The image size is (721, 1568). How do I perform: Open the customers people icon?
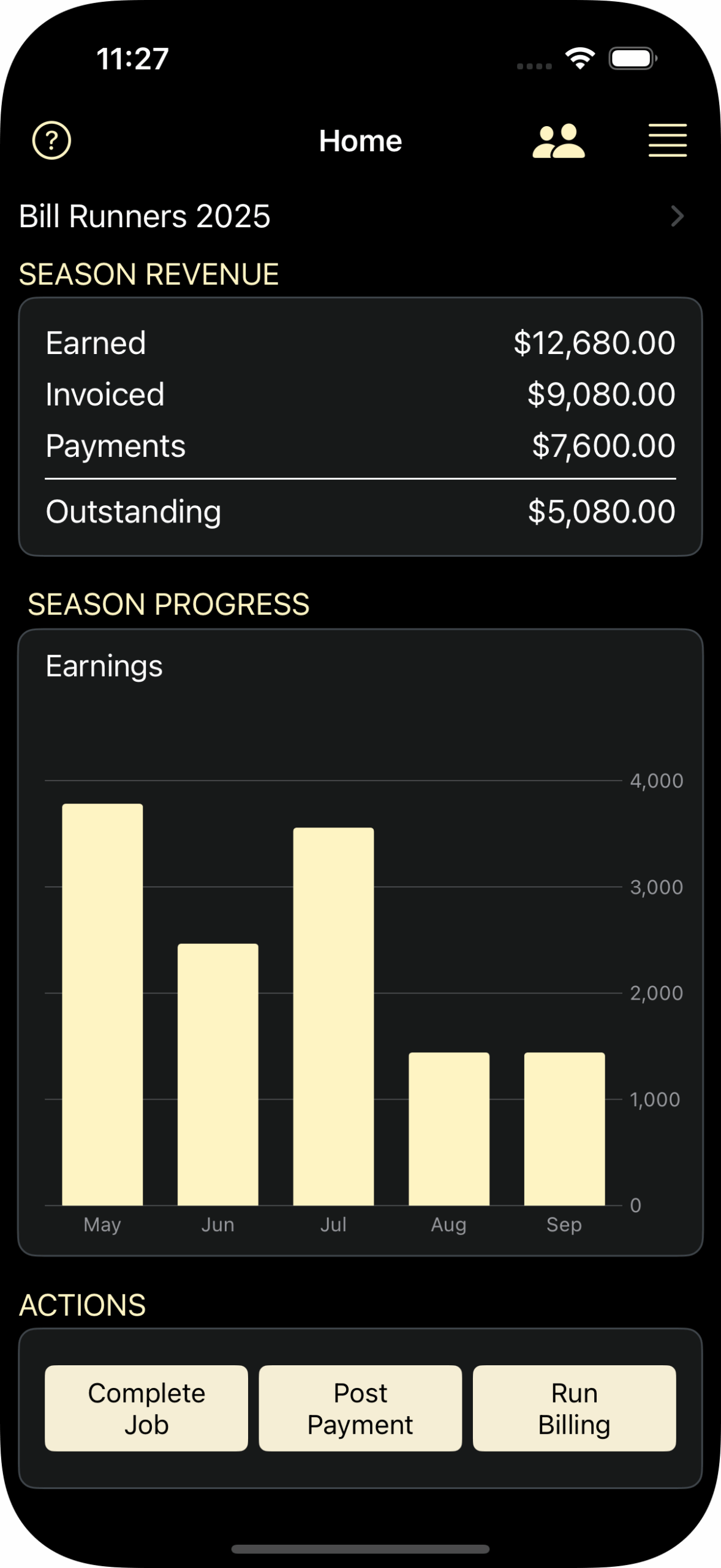click(559, 141)
